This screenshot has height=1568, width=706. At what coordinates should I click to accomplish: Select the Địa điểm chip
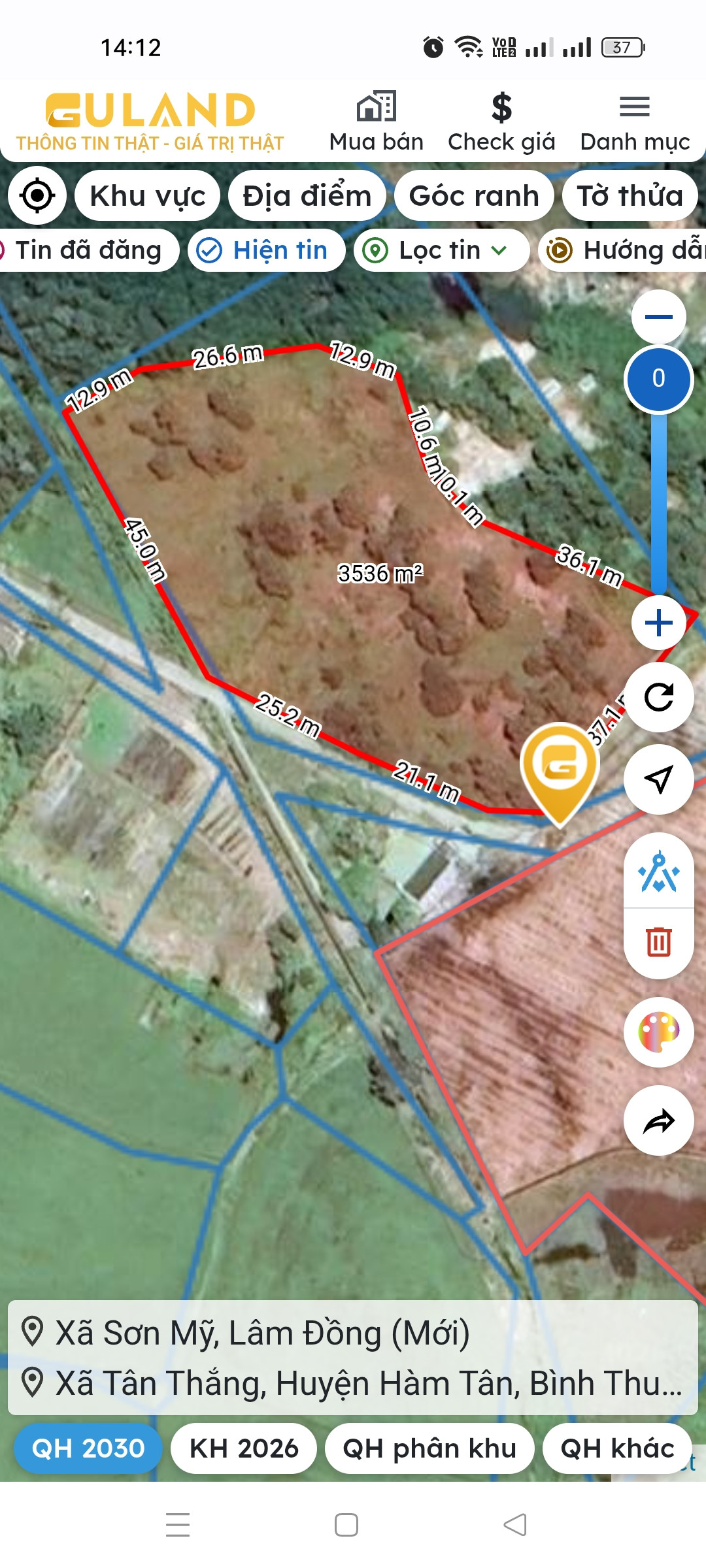(x=307, y=195)
